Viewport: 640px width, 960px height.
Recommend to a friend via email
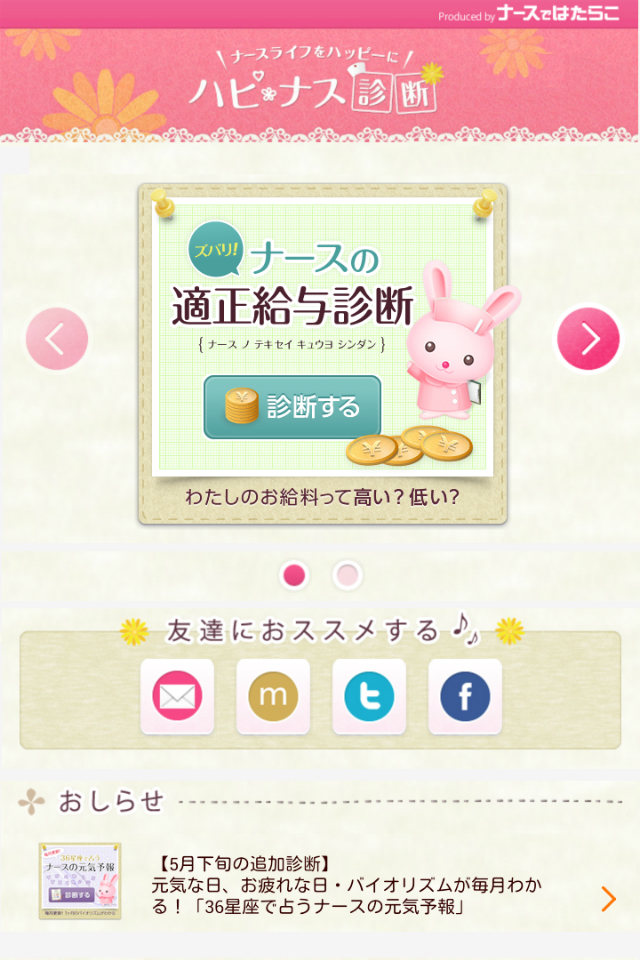coord(177,697)
